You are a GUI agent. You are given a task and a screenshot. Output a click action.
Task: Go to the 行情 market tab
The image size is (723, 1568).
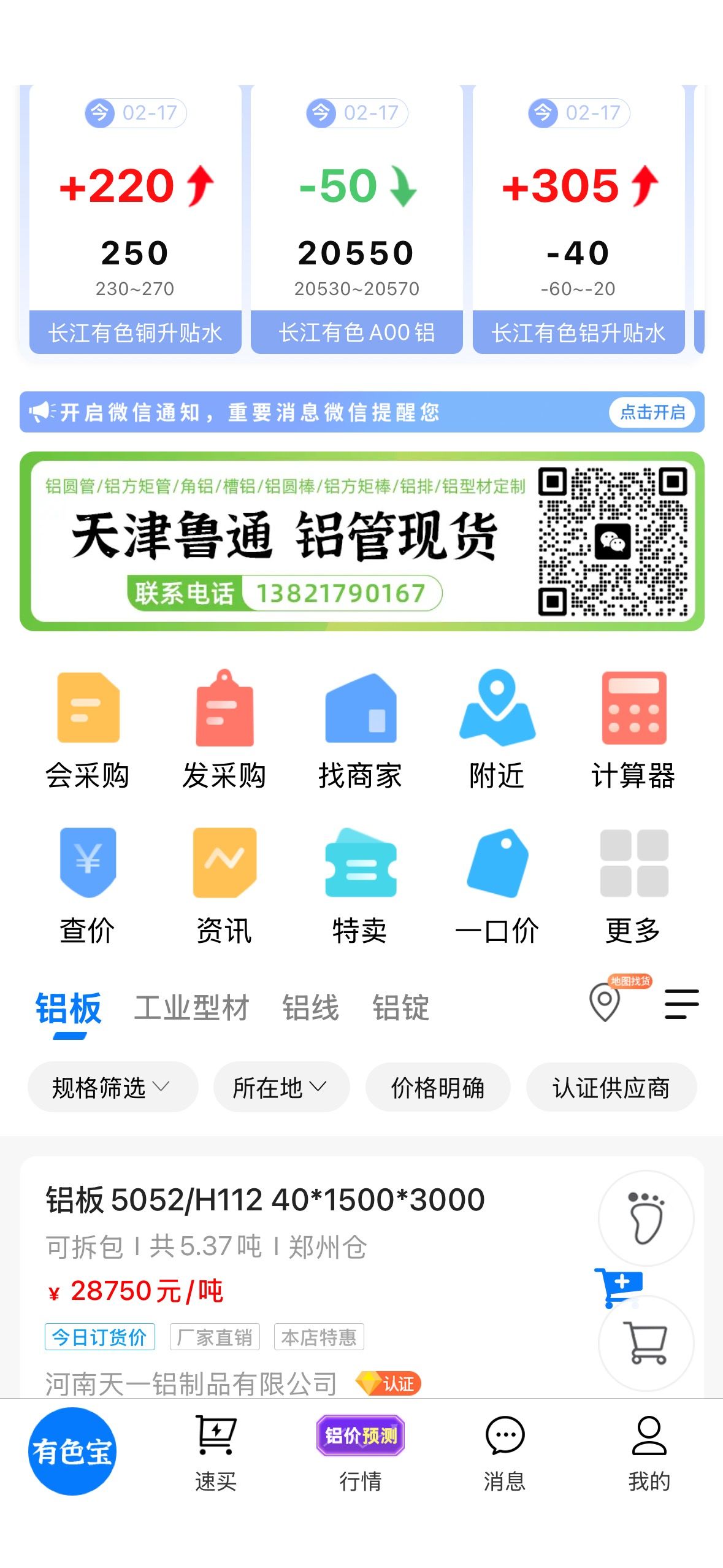coord(361,1453)
